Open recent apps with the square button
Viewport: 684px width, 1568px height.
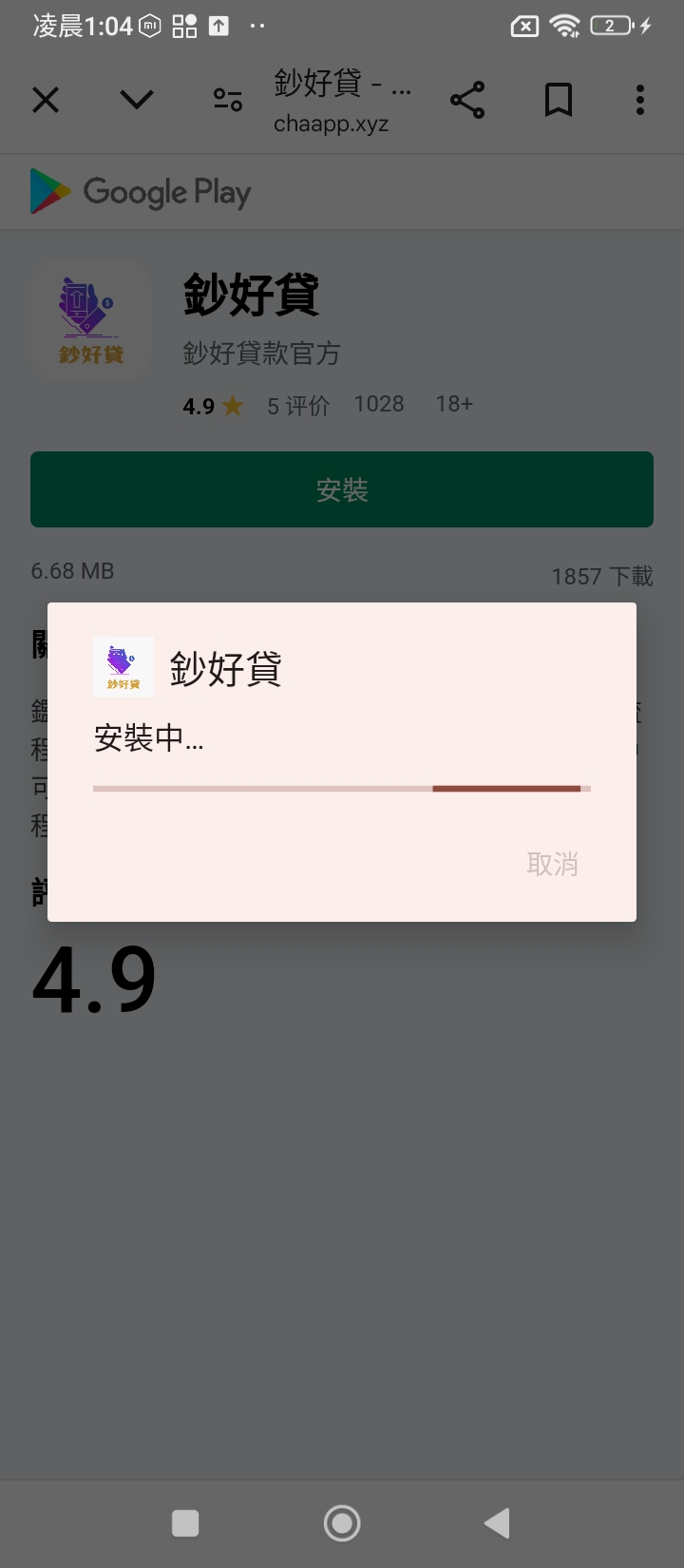coord(185,1523)
